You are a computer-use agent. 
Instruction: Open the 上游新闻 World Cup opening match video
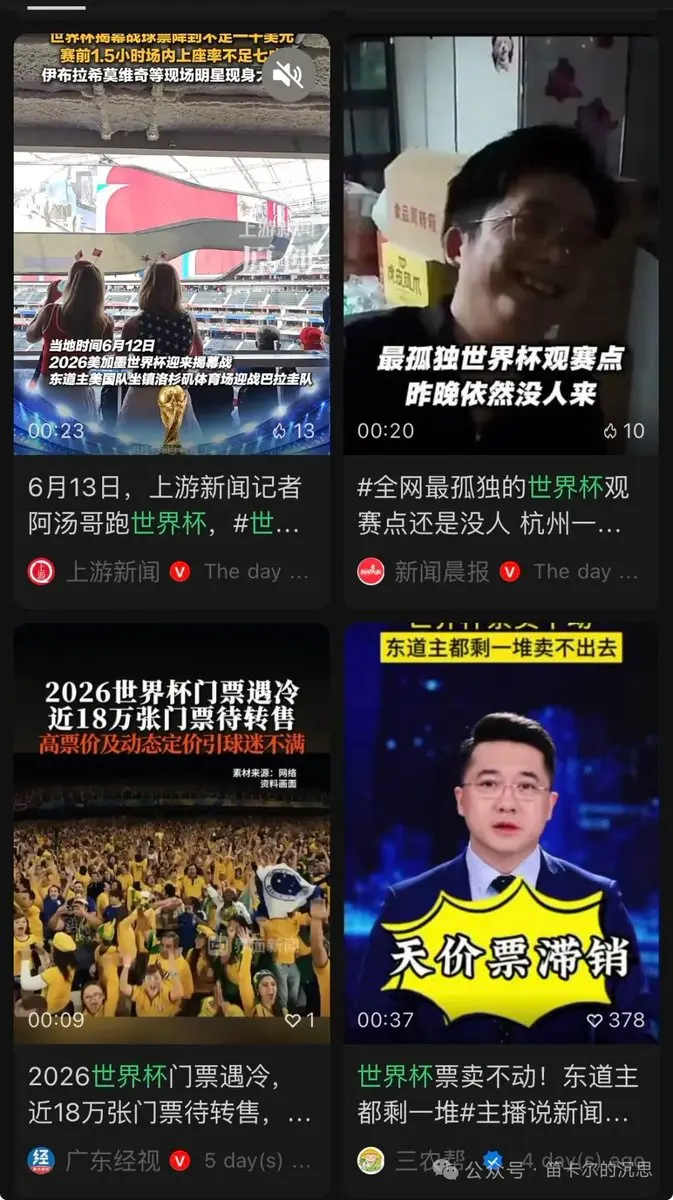coord(171,245)
